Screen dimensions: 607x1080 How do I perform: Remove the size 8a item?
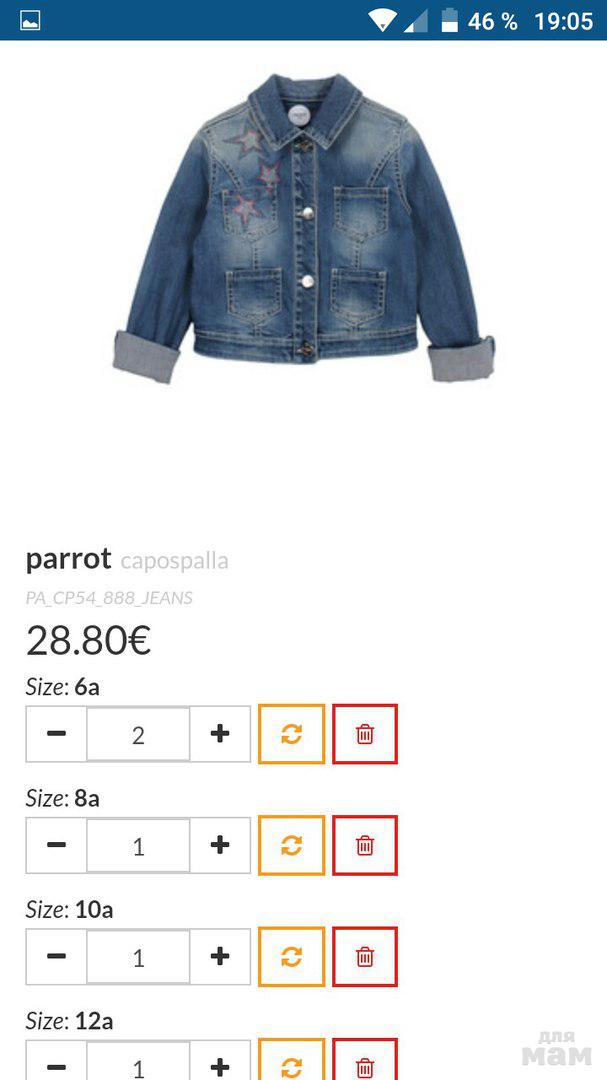[x=365, y=845]
